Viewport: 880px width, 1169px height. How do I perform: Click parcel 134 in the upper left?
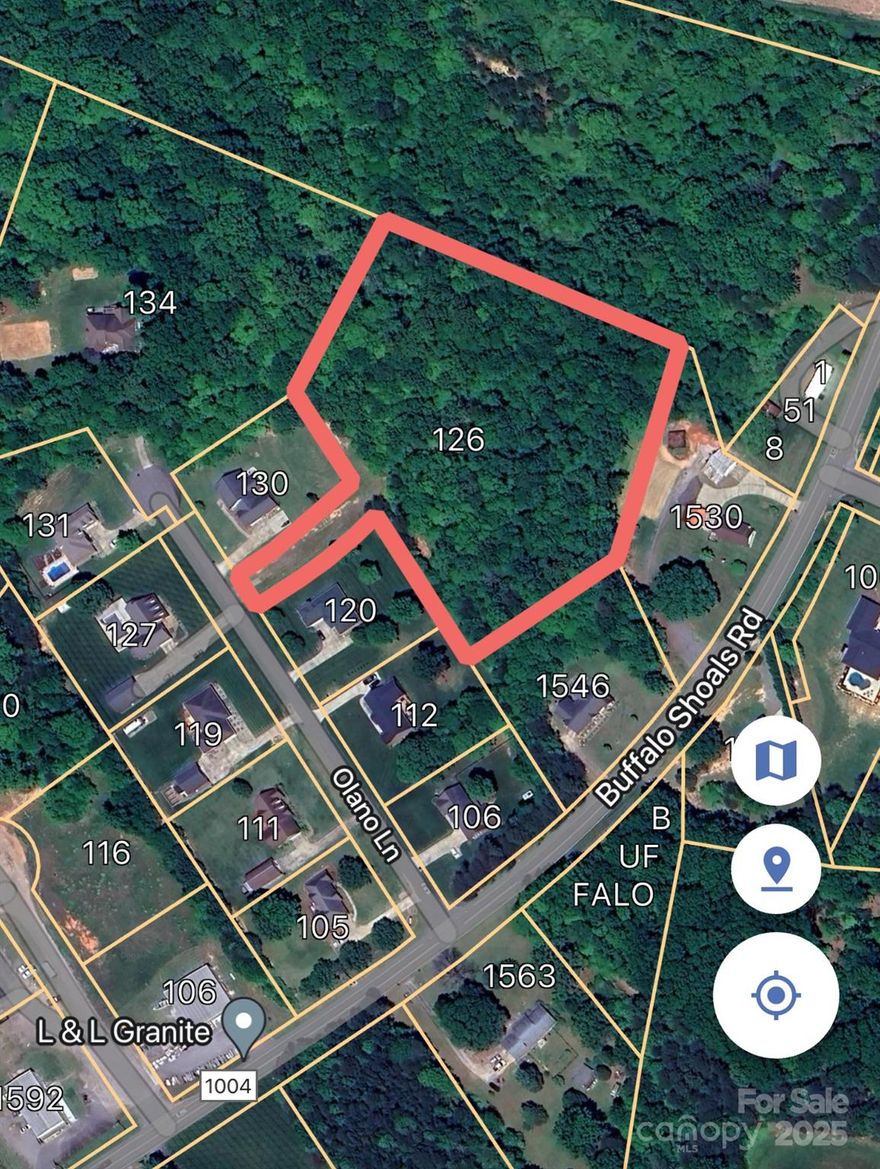(150, 303)
